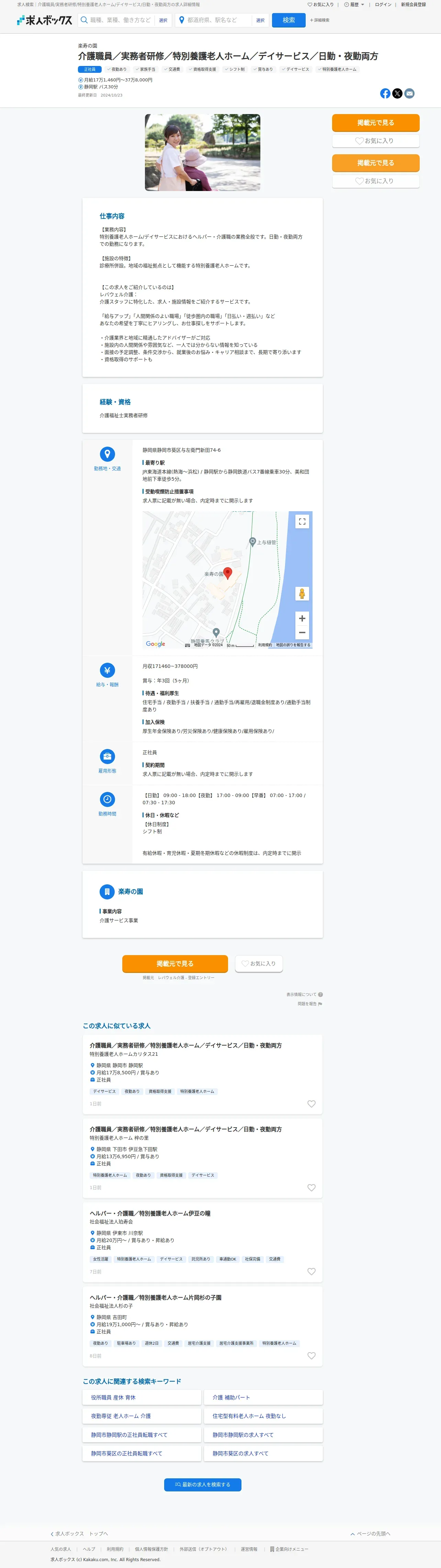Zoom in on the map

pos(302,618)
